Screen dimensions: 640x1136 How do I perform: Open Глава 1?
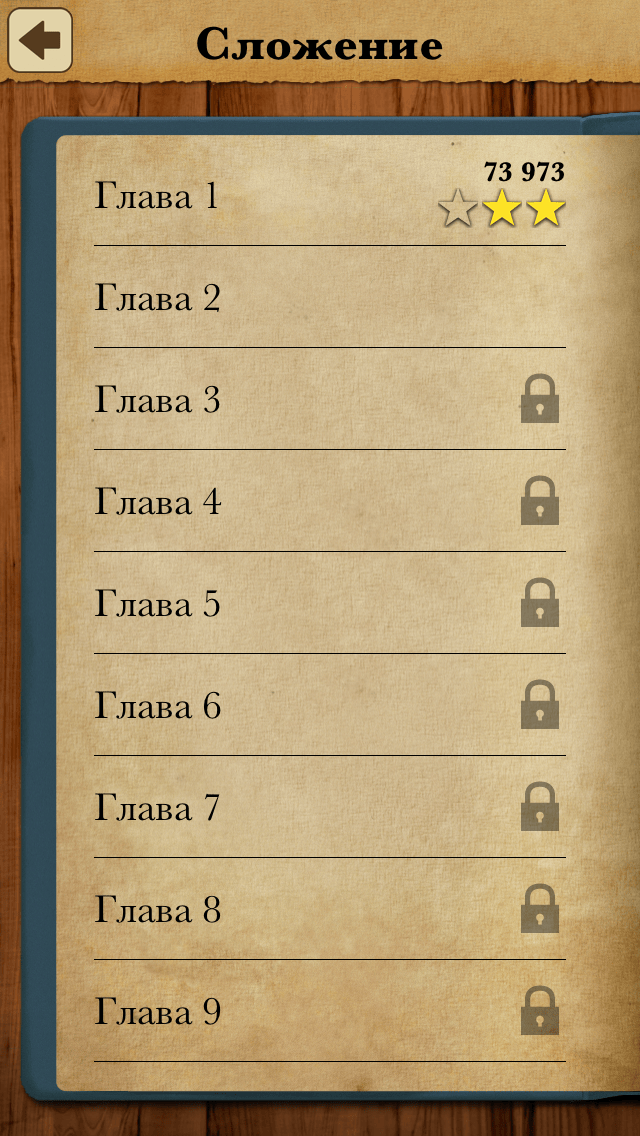point(330,195)
